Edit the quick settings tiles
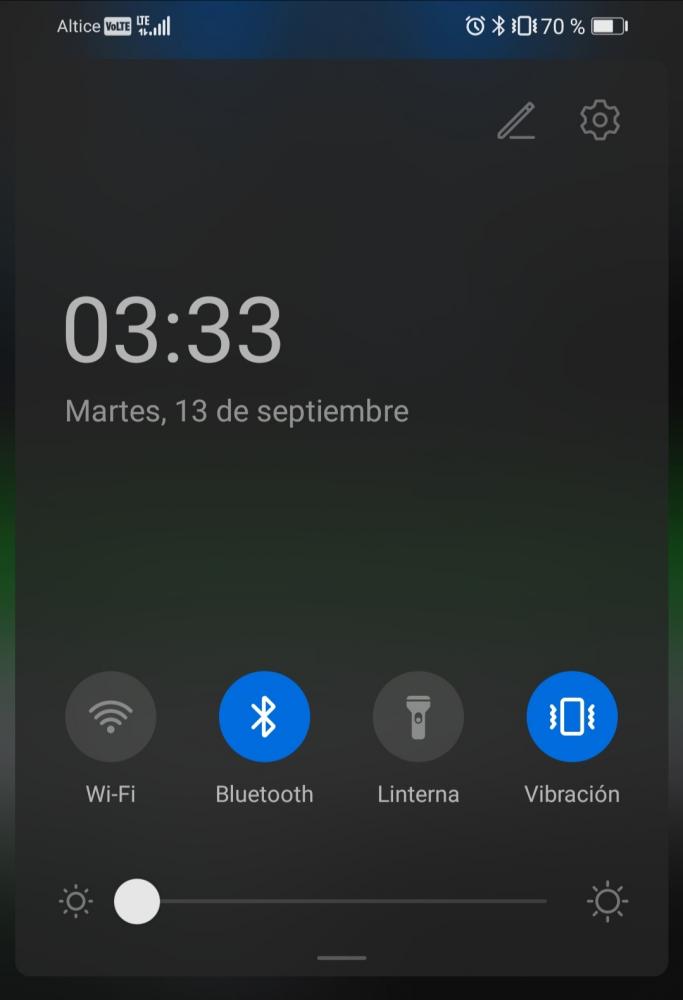This screenshot has height=1000, width=683. coord(516,121)
